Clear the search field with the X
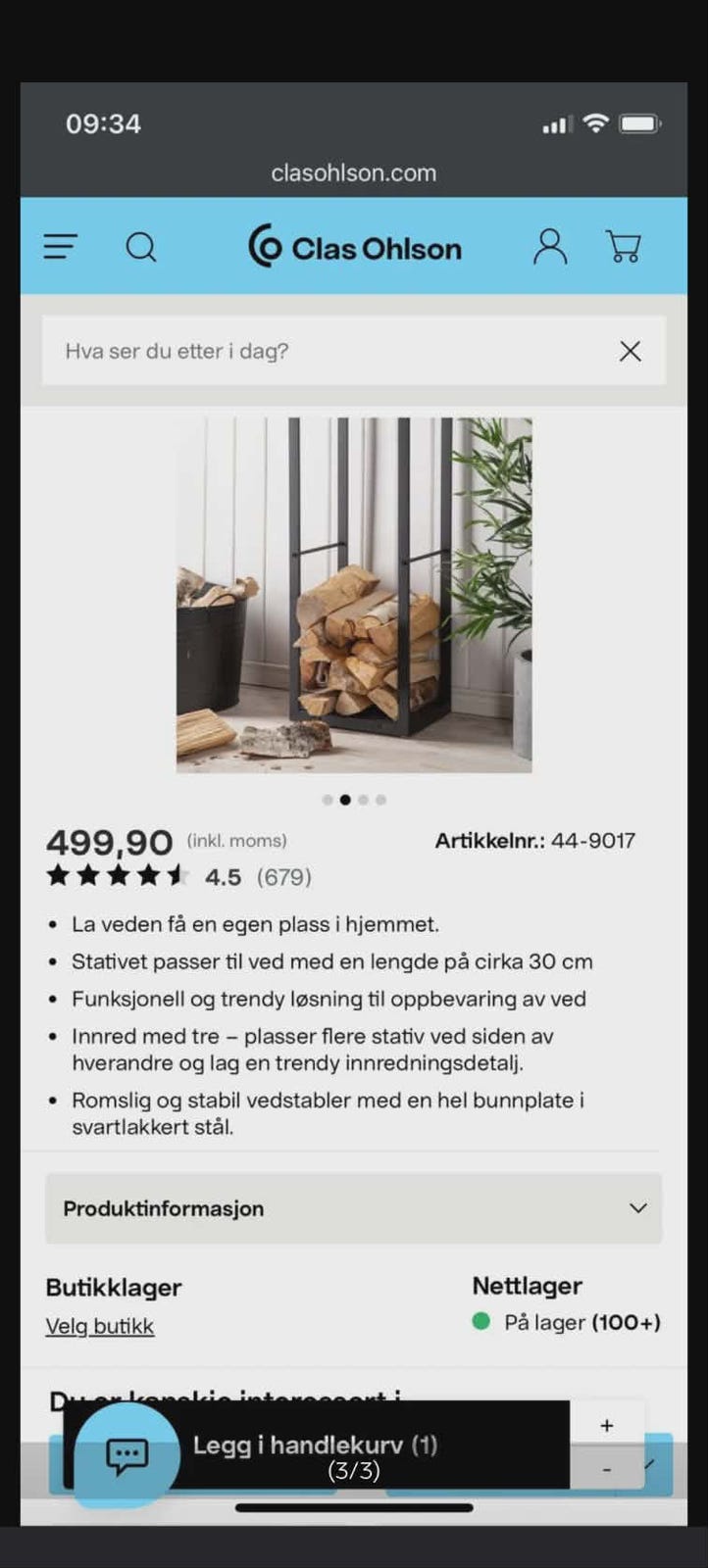Image resolution: width=708 pixels, height=1568 pixels. [x=630, y=351]
